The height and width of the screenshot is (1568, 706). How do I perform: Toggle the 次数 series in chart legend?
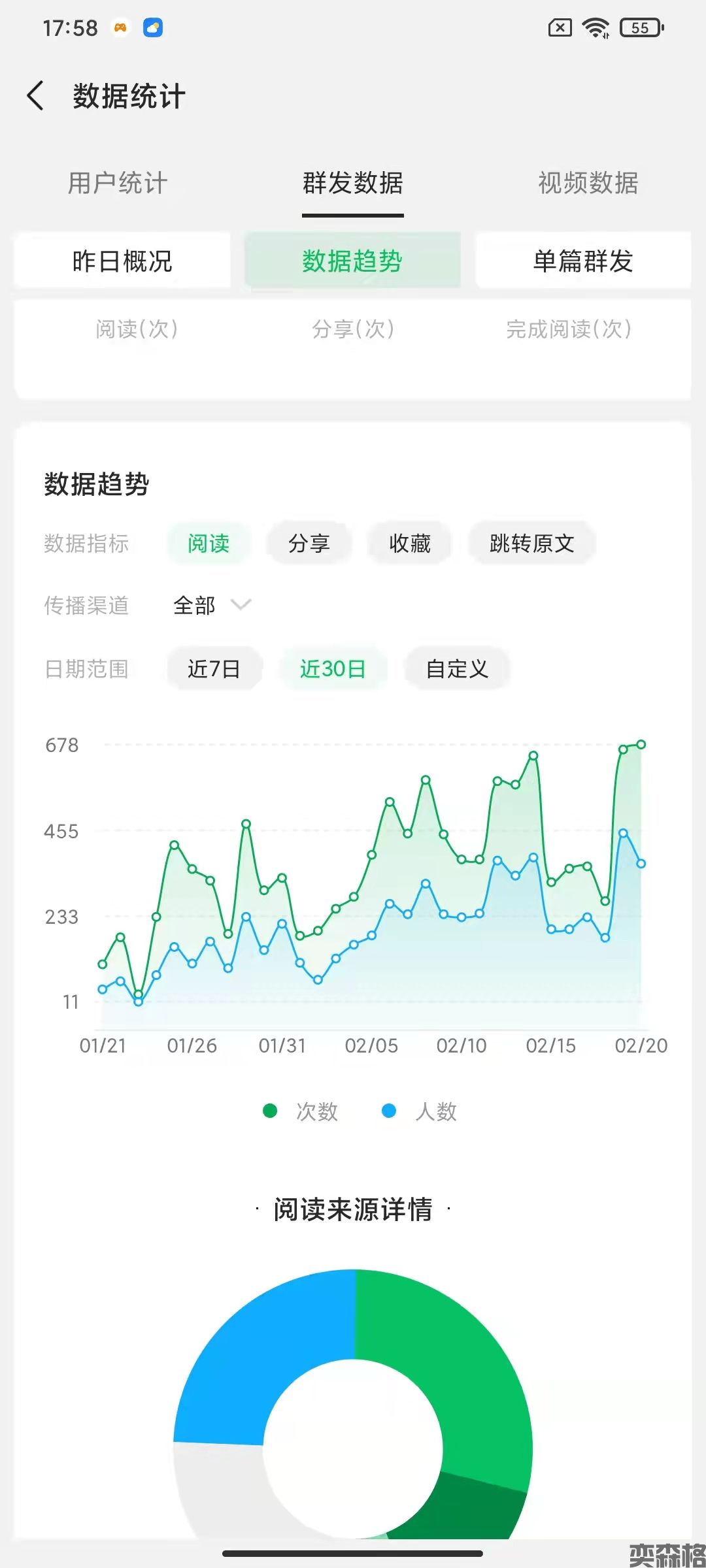pos(301,1111)
